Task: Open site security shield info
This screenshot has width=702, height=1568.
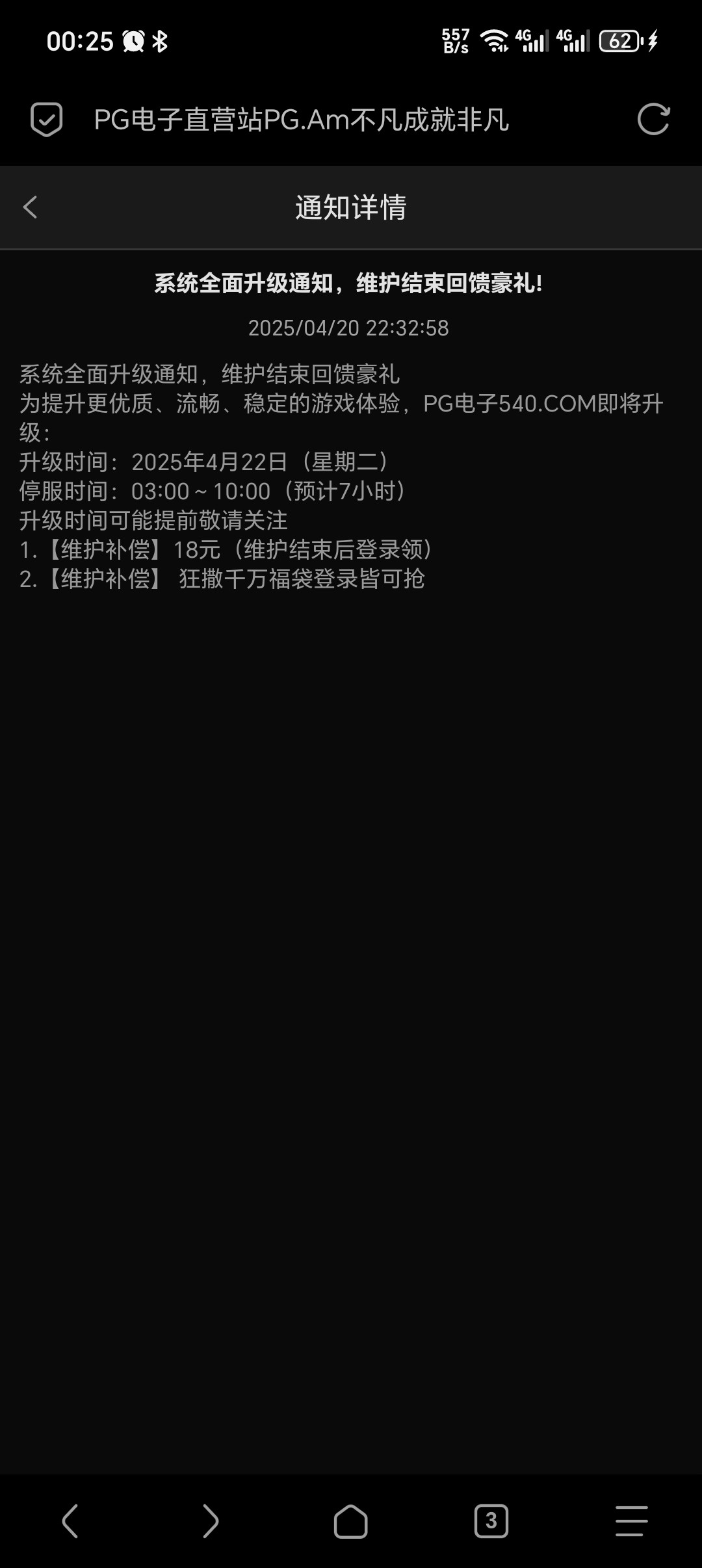Action: pos(47,120)
